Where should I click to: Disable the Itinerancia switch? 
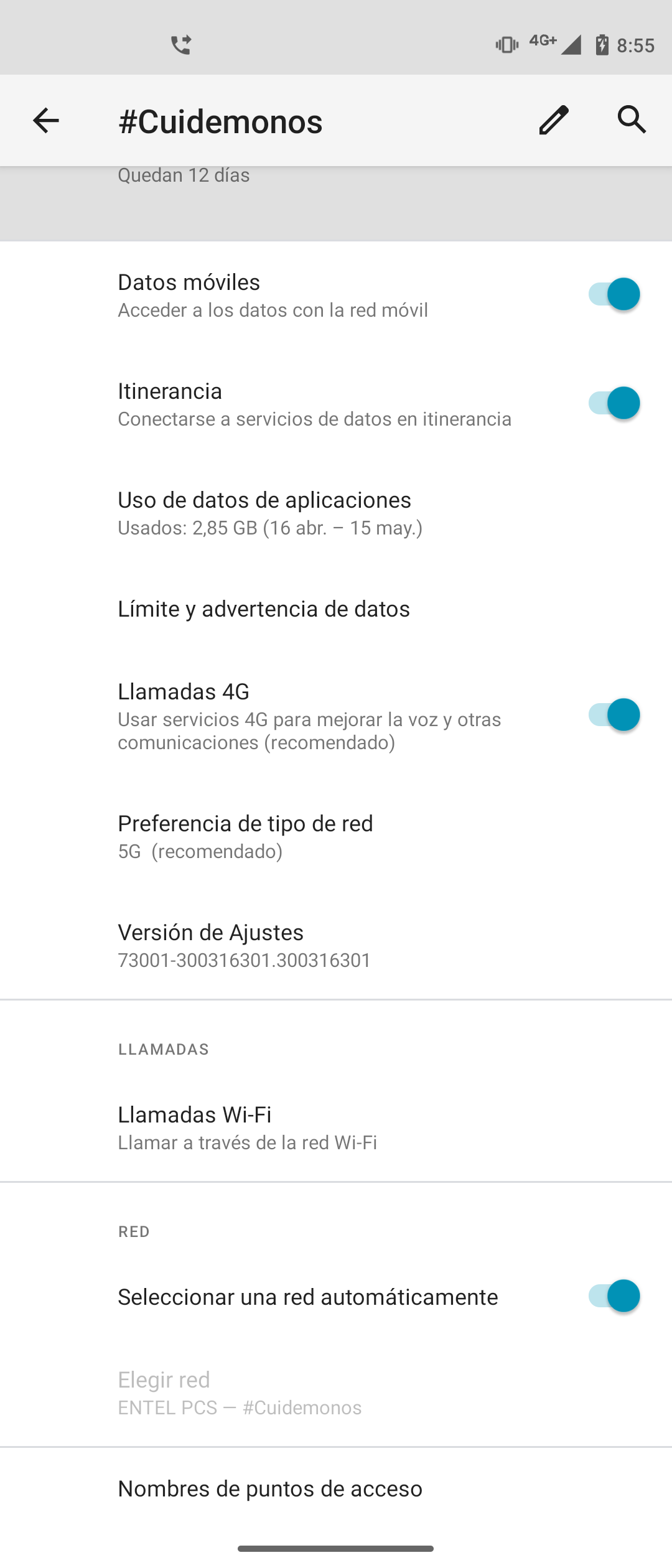(614, 403)
